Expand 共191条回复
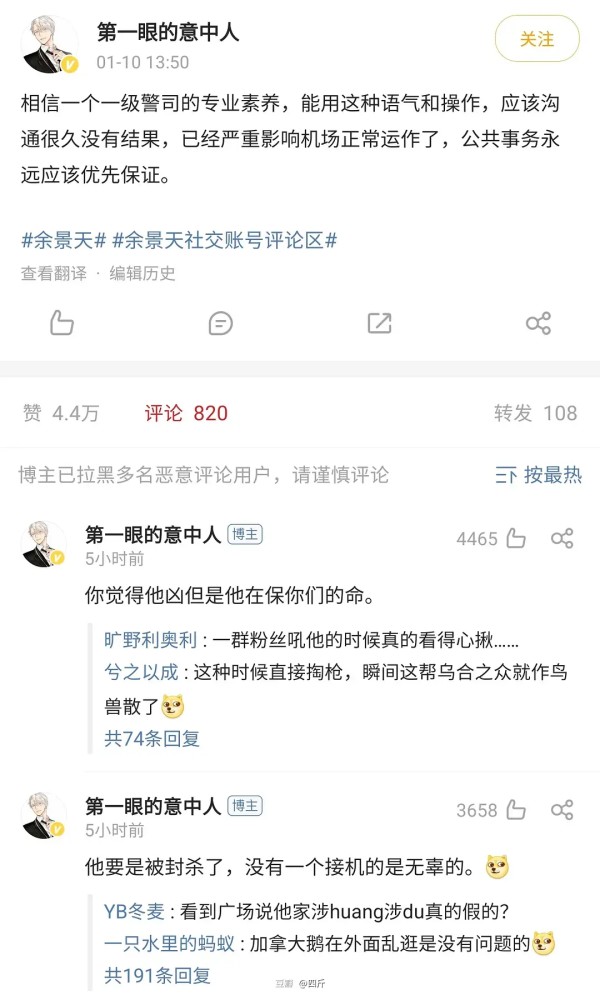Viewport: 600px width, 995px height. [x=157, y=975]
